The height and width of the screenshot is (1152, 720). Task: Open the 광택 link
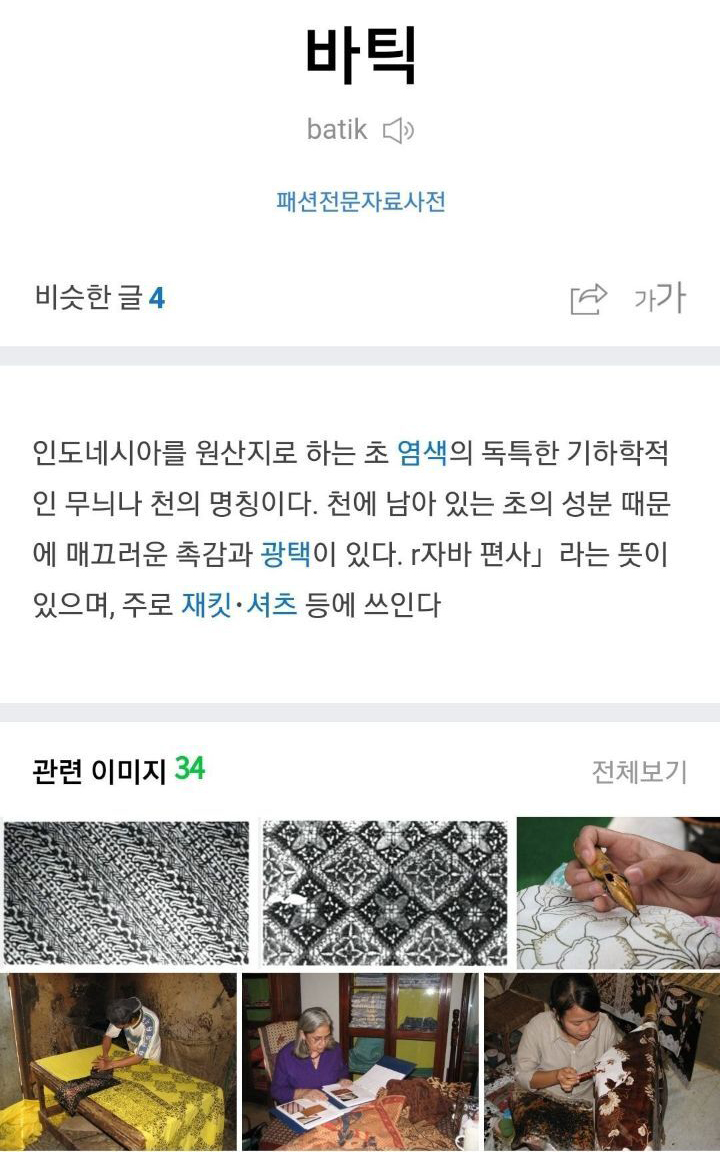286,554
